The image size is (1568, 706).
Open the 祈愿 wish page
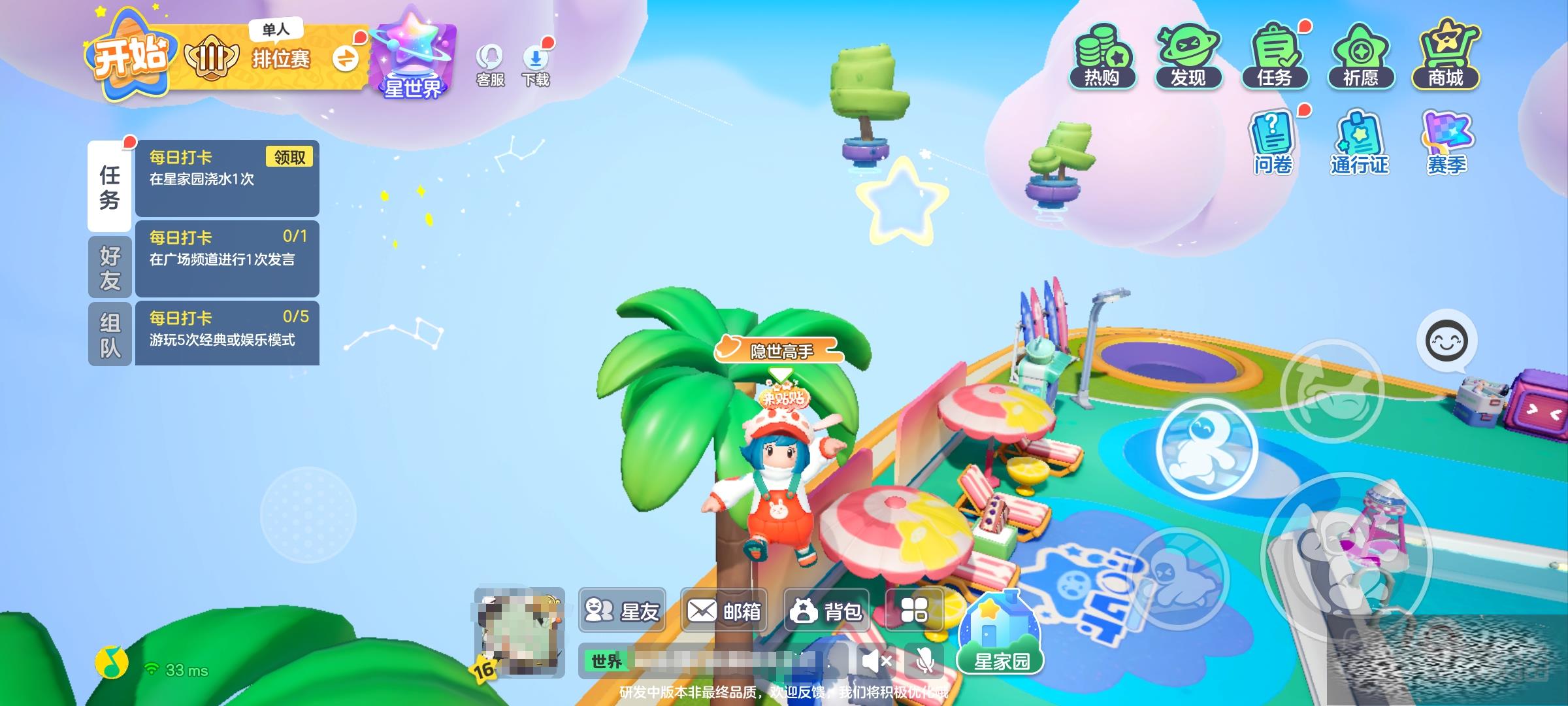click(x=1360, y=59)
